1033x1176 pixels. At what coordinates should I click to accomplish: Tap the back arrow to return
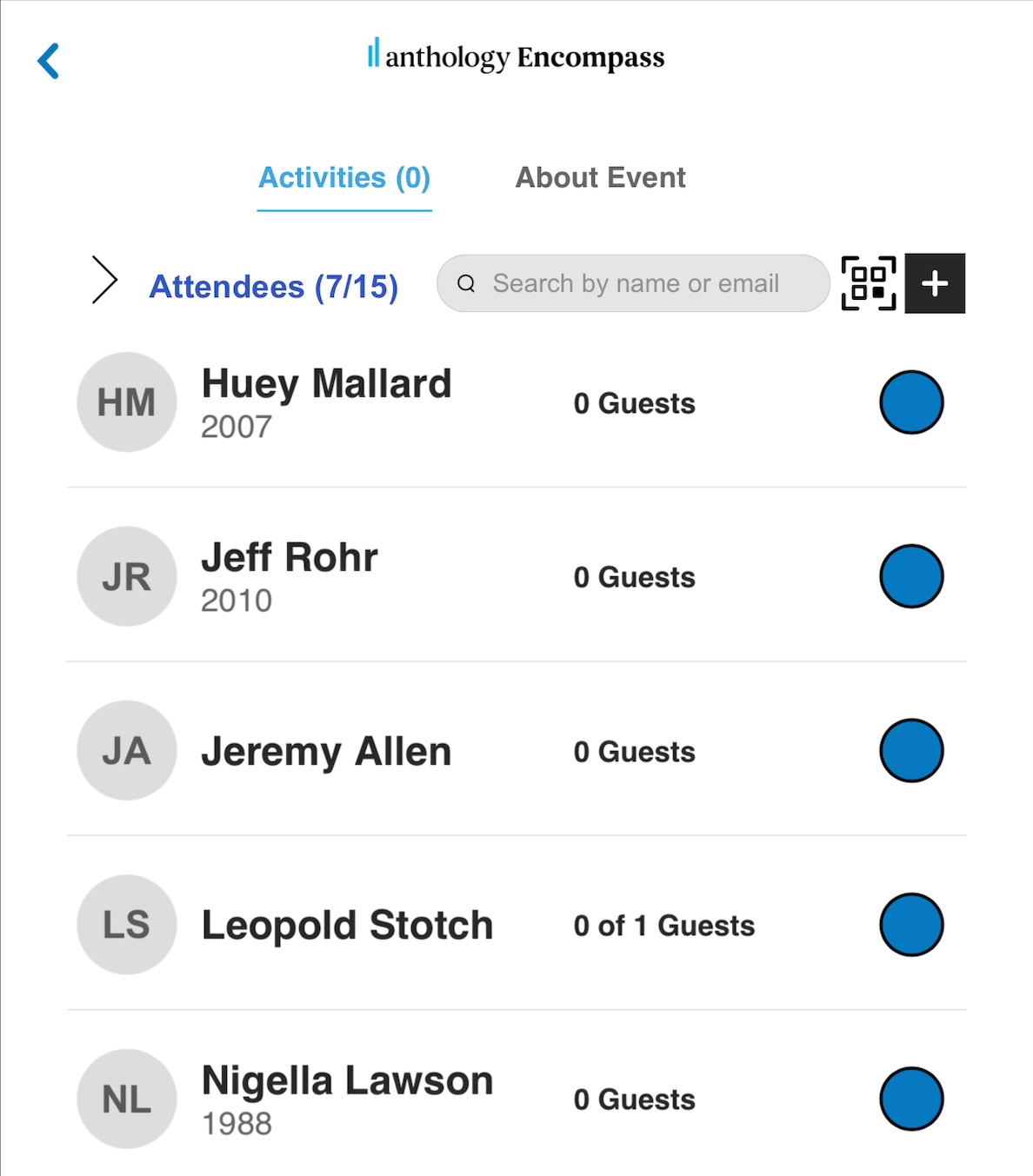click(49, 60)
